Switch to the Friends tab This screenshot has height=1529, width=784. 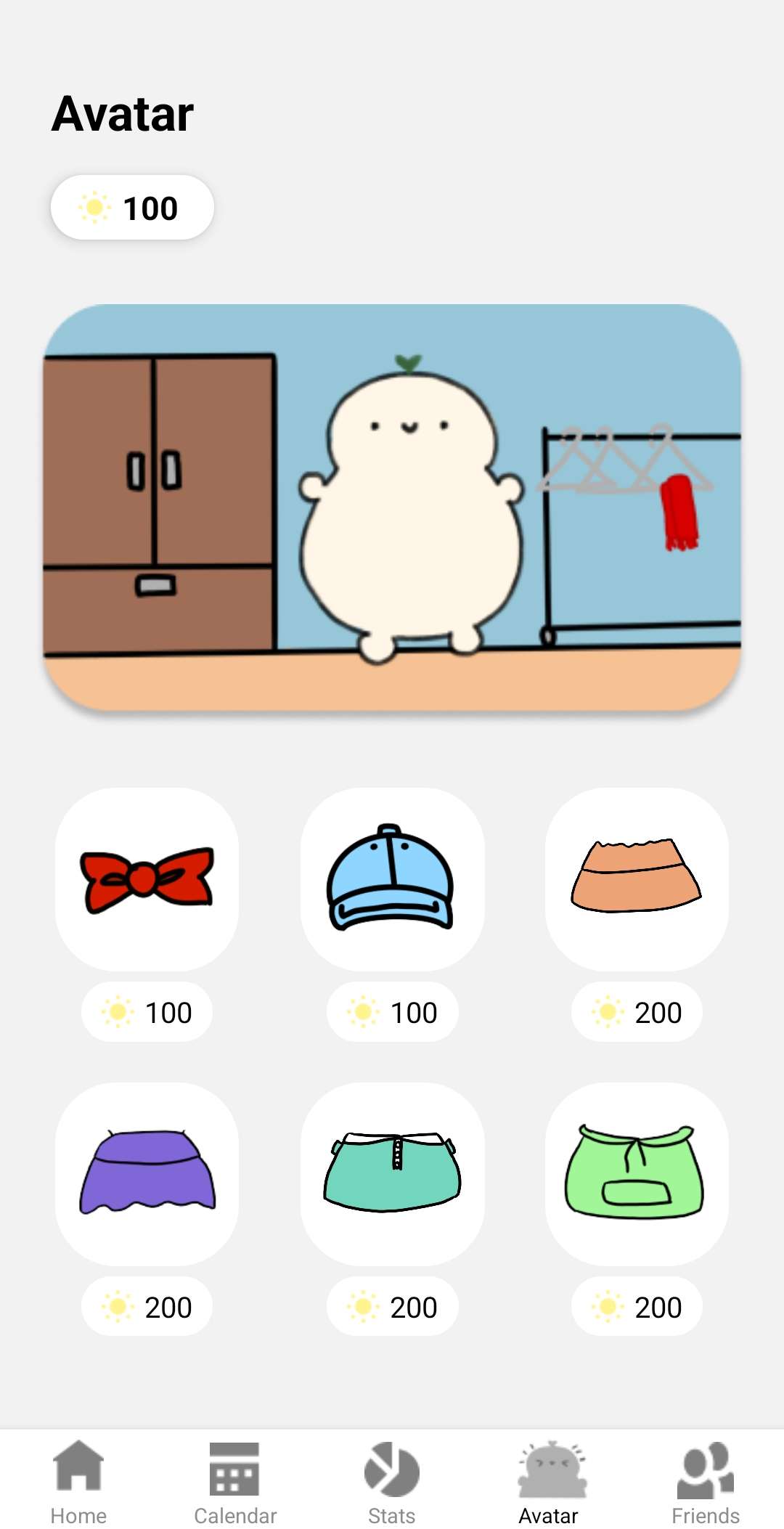tap(706, 1483)
